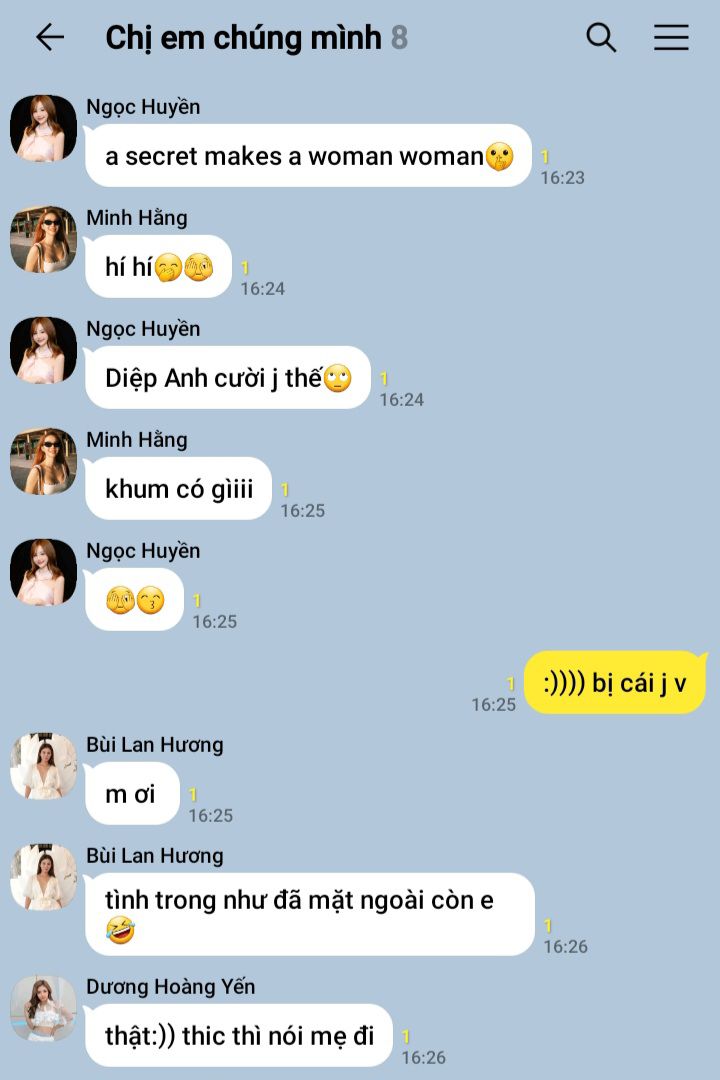Open the chat menu options
Screen dimensions: 720x1080
pyautogui.click(x=671, y=38)
